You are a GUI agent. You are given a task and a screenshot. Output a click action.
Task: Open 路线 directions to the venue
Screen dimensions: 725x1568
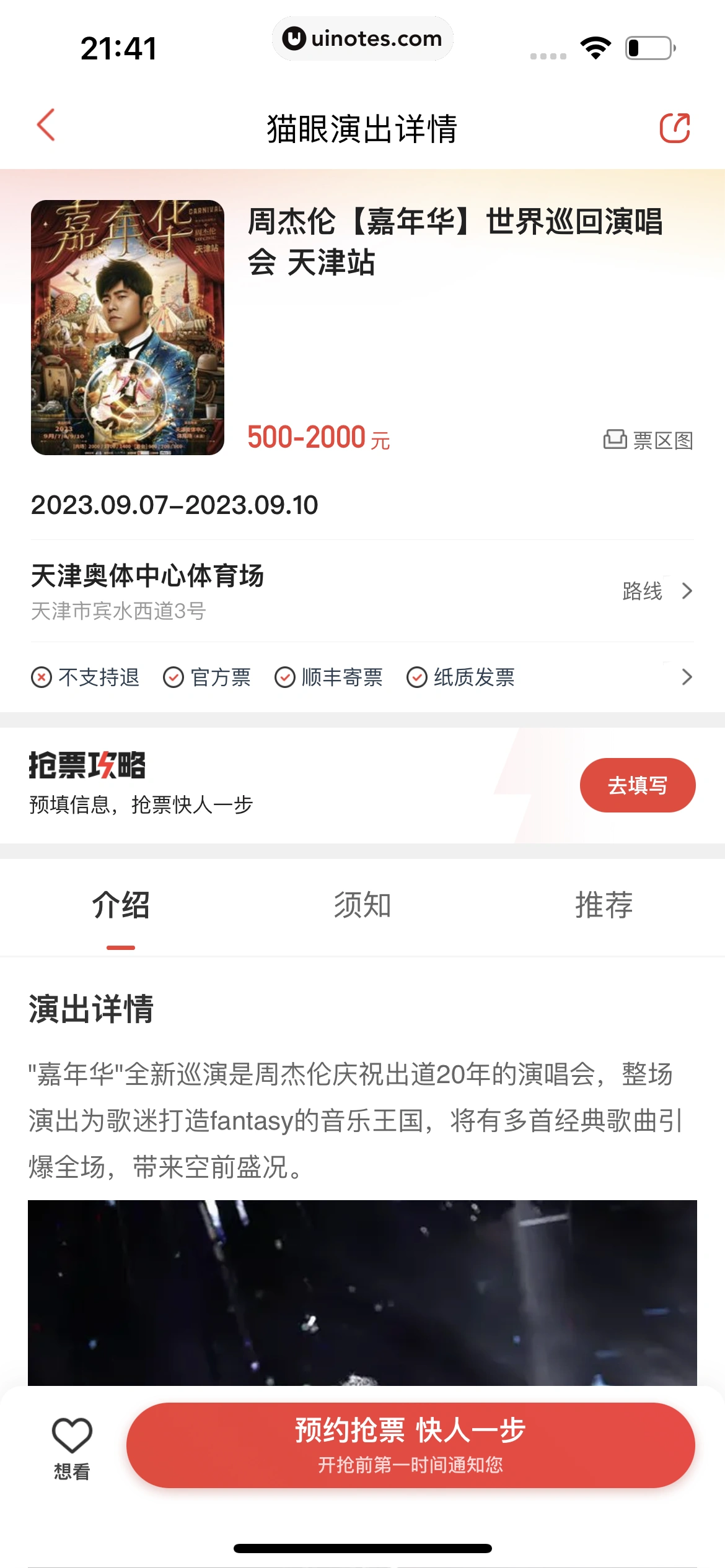[656, 591]
